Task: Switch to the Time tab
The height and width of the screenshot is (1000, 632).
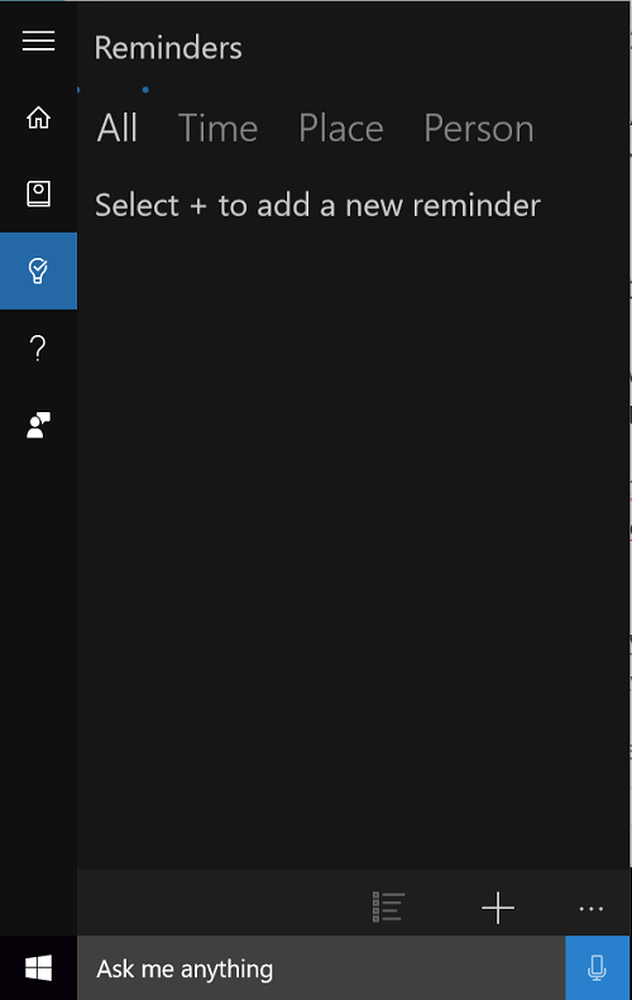Action: (x=218, y=129)
